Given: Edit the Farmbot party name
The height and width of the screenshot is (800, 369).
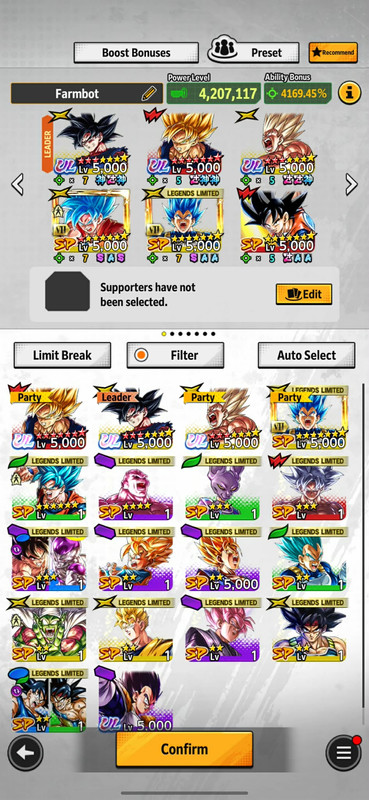Looking at the screenshot, I should point(149,93).
